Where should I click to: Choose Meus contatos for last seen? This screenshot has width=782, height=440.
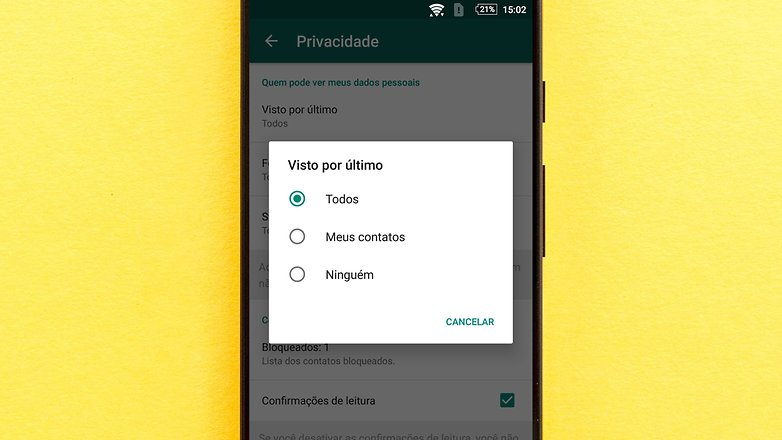click(x=297, y=237)
